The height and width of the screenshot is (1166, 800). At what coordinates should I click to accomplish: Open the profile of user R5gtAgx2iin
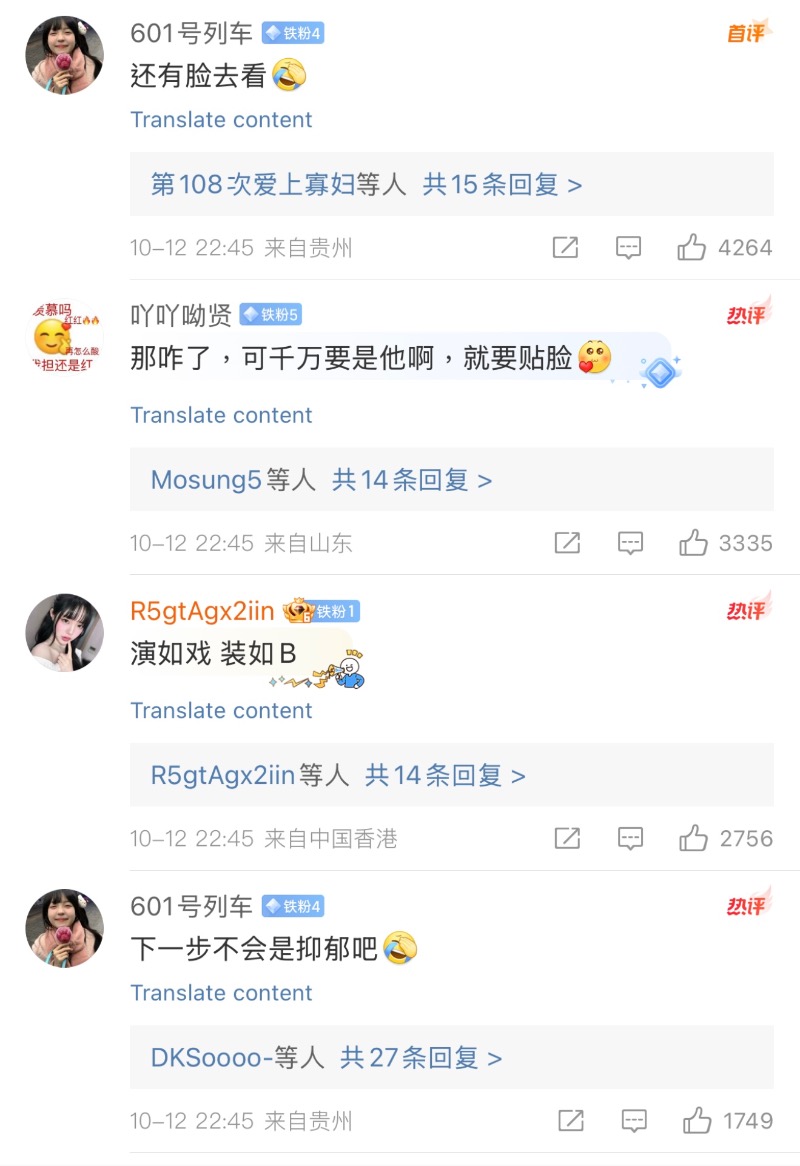[x=202, y=610]
